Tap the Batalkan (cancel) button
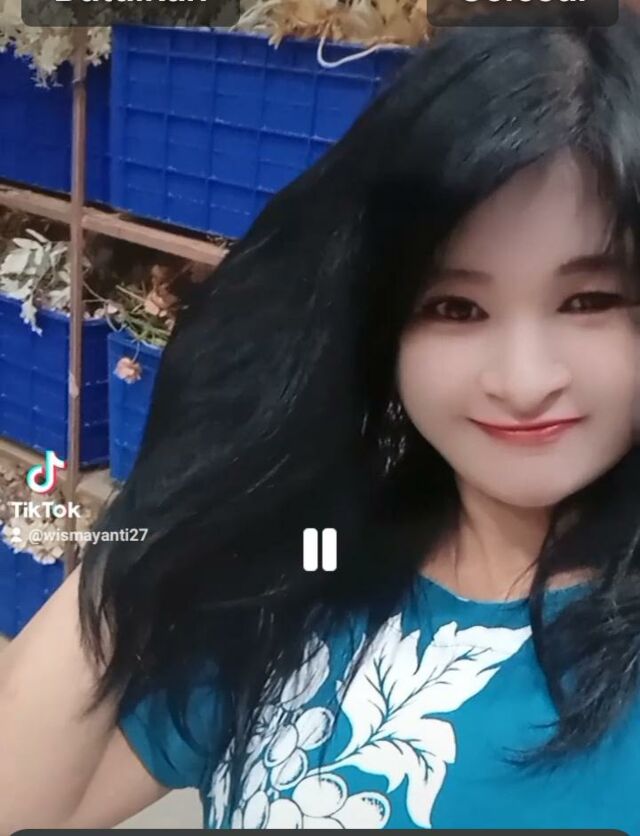 pyautogui.click(x=131, y=12)
